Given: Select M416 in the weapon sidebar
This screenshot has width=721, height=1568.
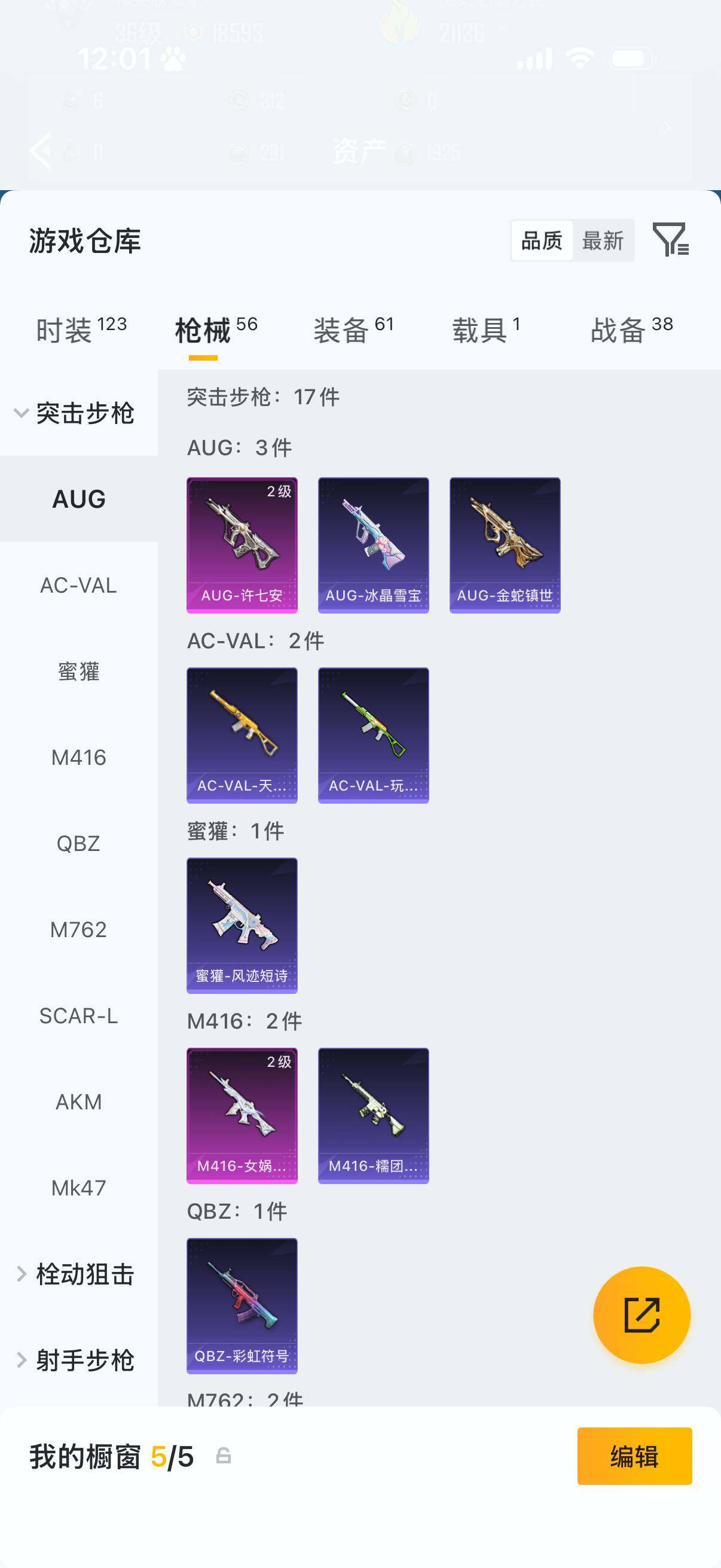Looking at the screenshot, I should pyautogui.click(x=78, y=757).
